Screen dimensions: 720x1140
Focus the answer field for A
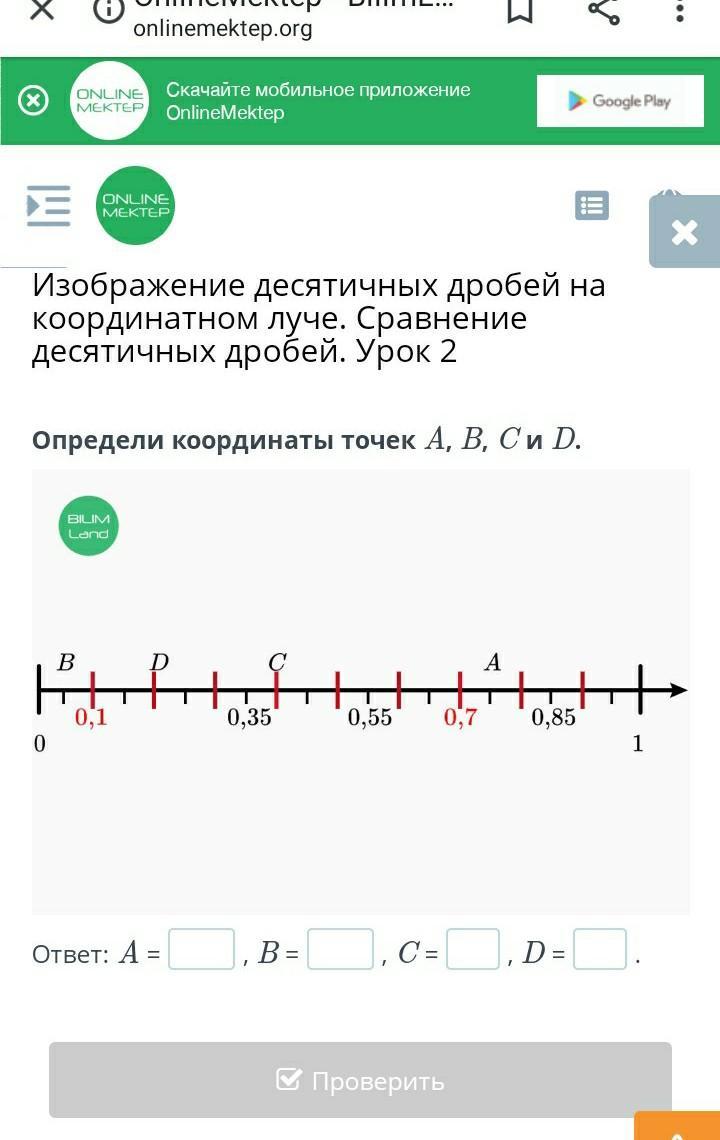(x=201, y=949)
